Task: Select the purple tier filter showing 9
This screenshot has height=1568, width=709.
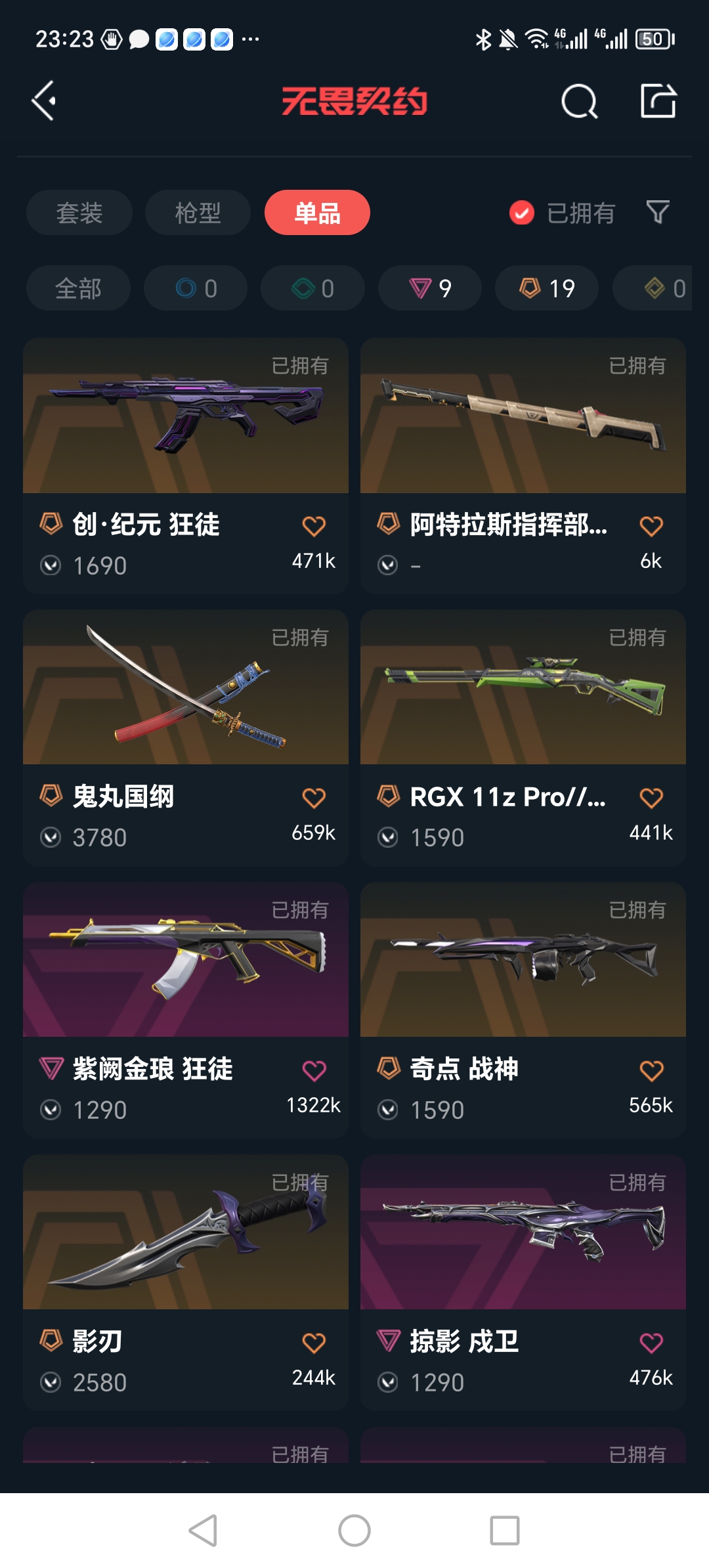Action: coord(429,288)
